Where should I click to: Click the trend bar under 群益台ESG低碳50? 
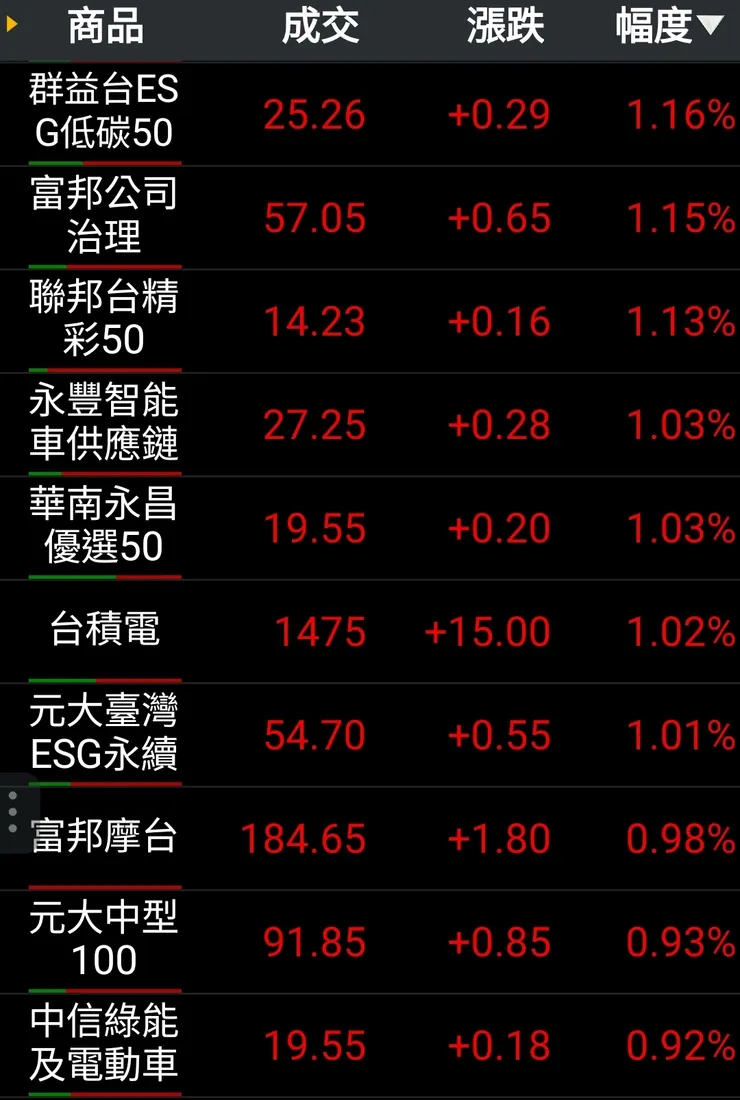[x=103, y=158]
